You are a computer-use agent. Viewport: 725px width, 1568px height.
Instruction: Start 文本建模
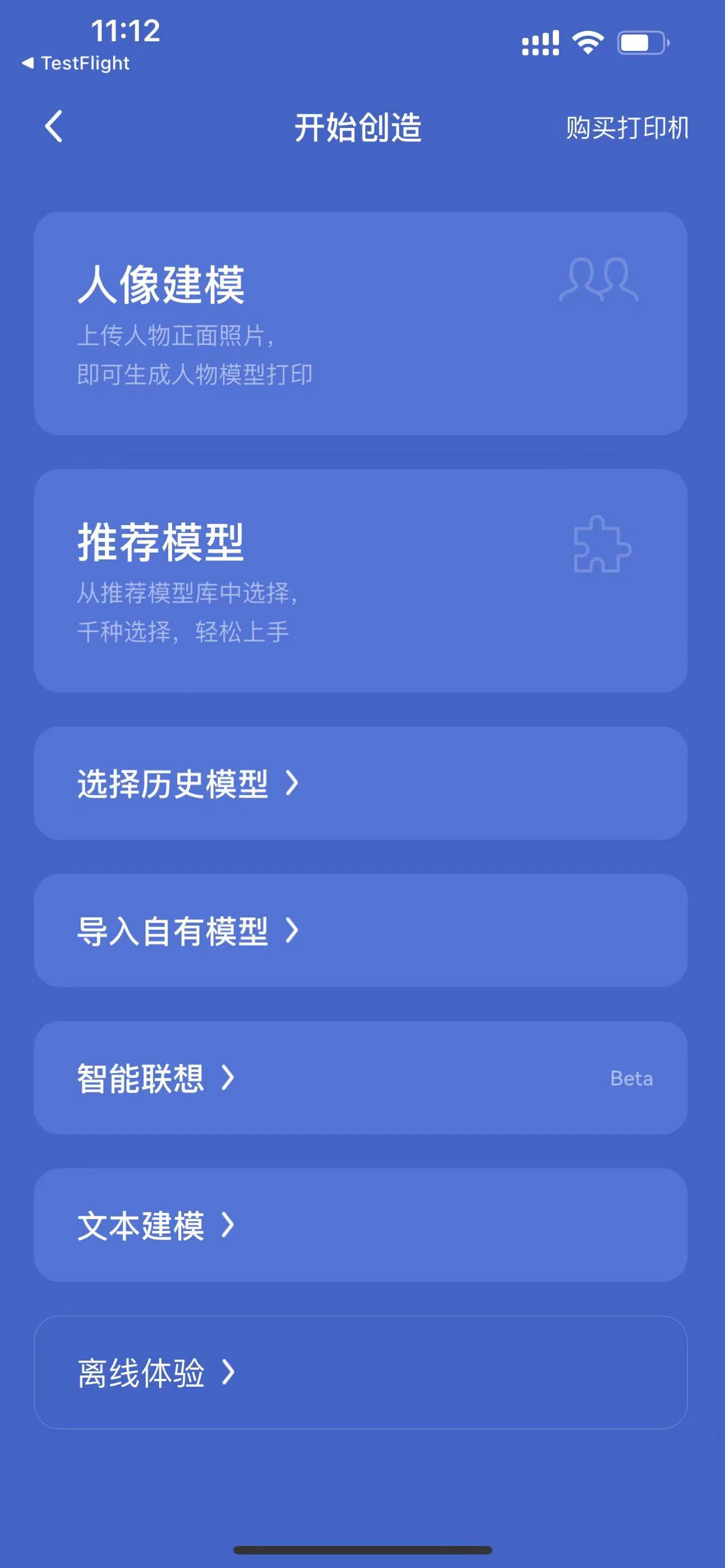(361, 1225)
